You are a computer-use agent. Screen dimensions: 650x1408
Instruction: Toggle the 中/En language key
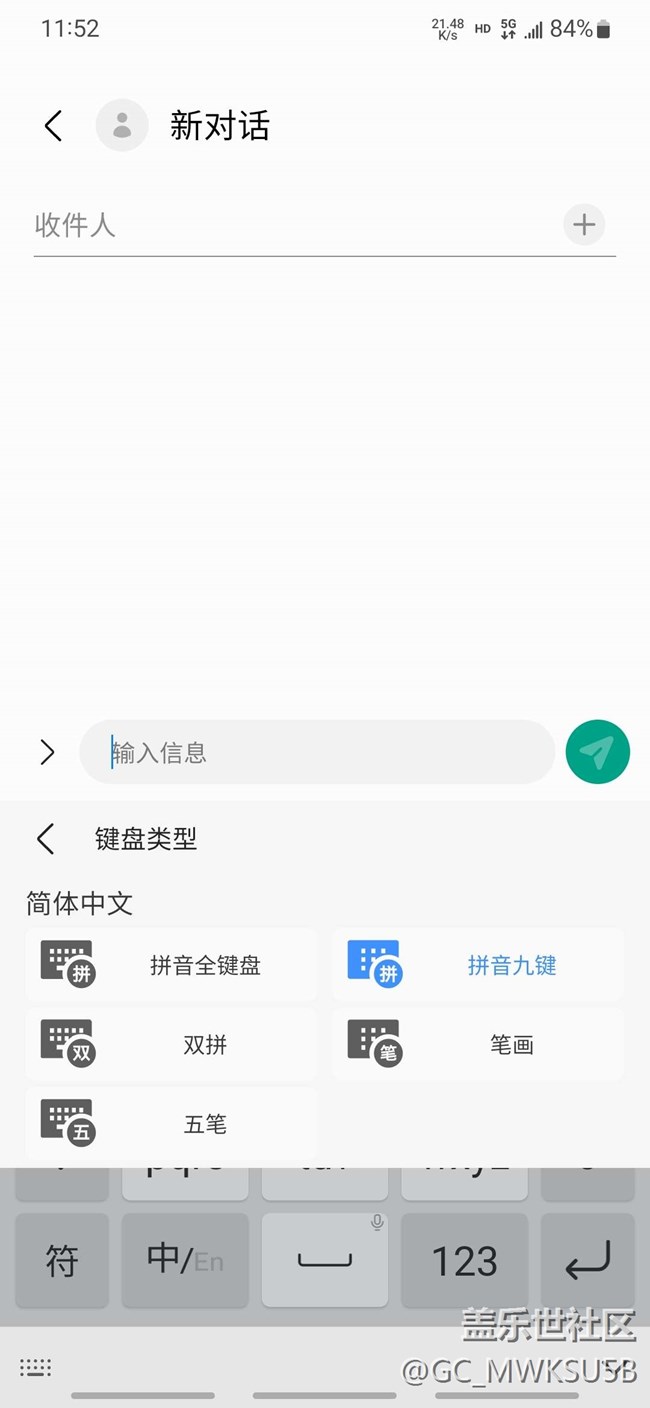click(185, 1261)
